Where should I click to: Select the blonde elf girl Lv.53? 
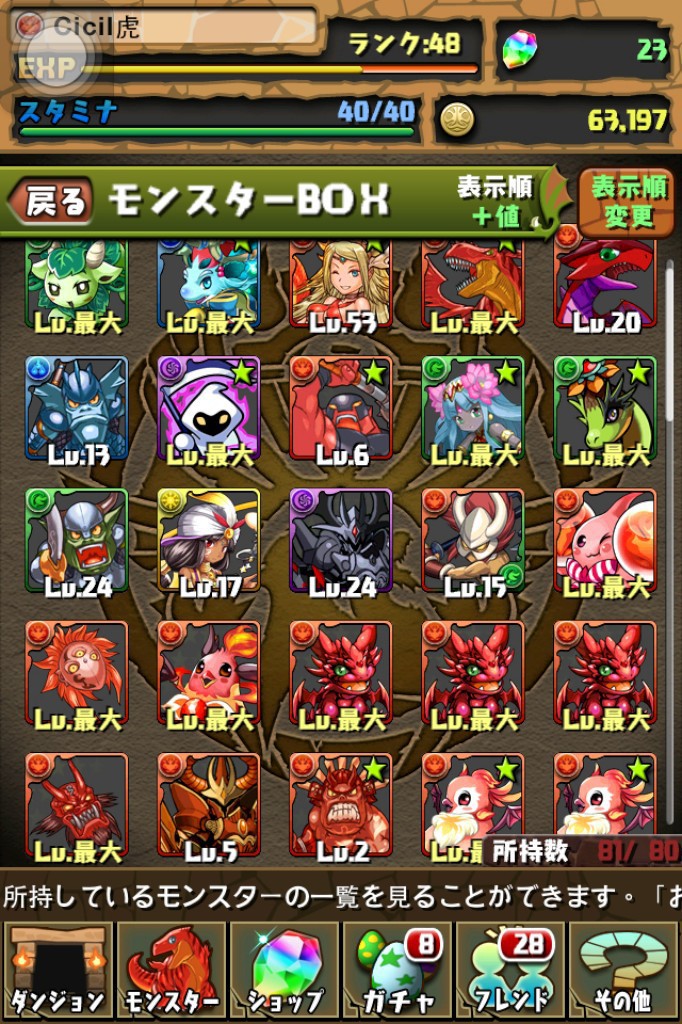click(x=340, y=284)
